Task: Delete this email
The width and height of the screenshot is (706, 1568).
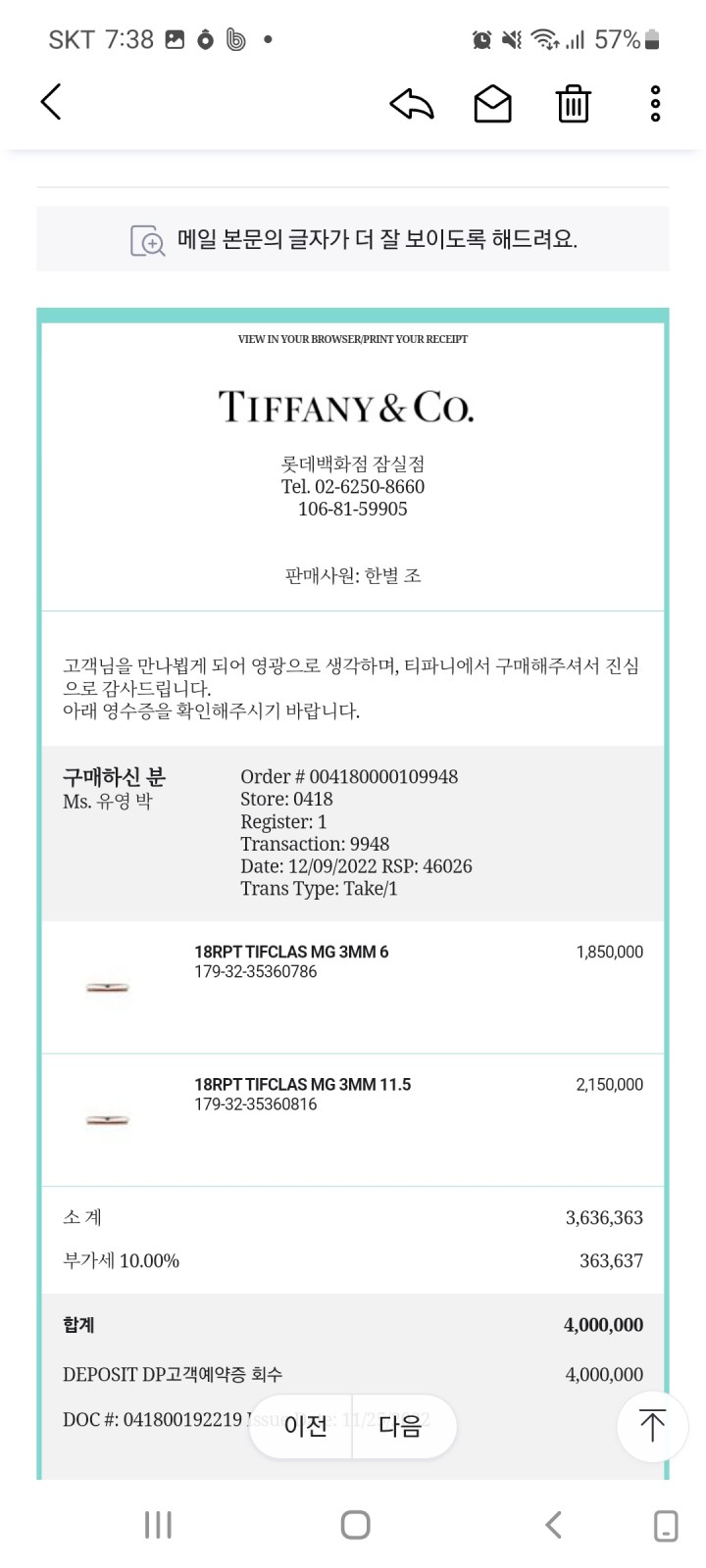Action: pos(573,103)
